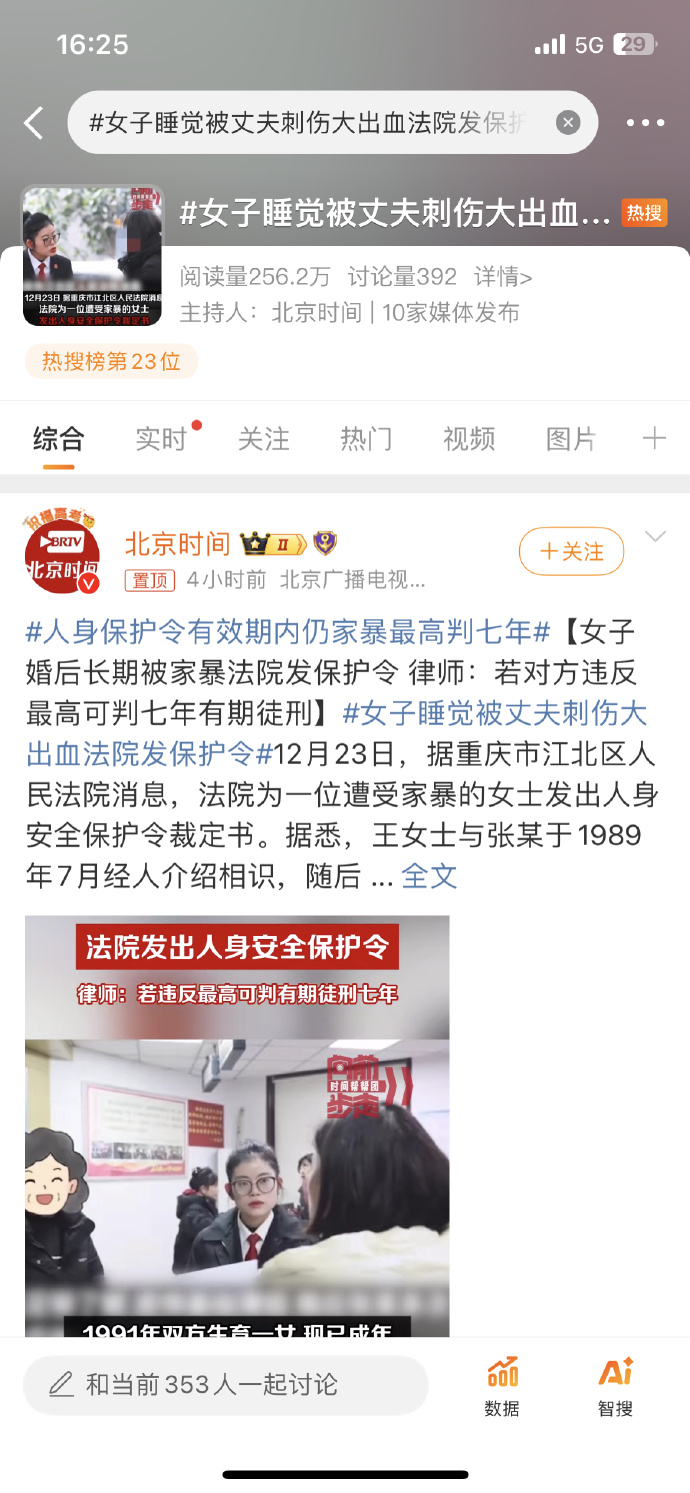Image resolution: width=690 pixels, height=1493 pixels.
Task: Tap the search field with the hashtag
Action: coord(310,123)
